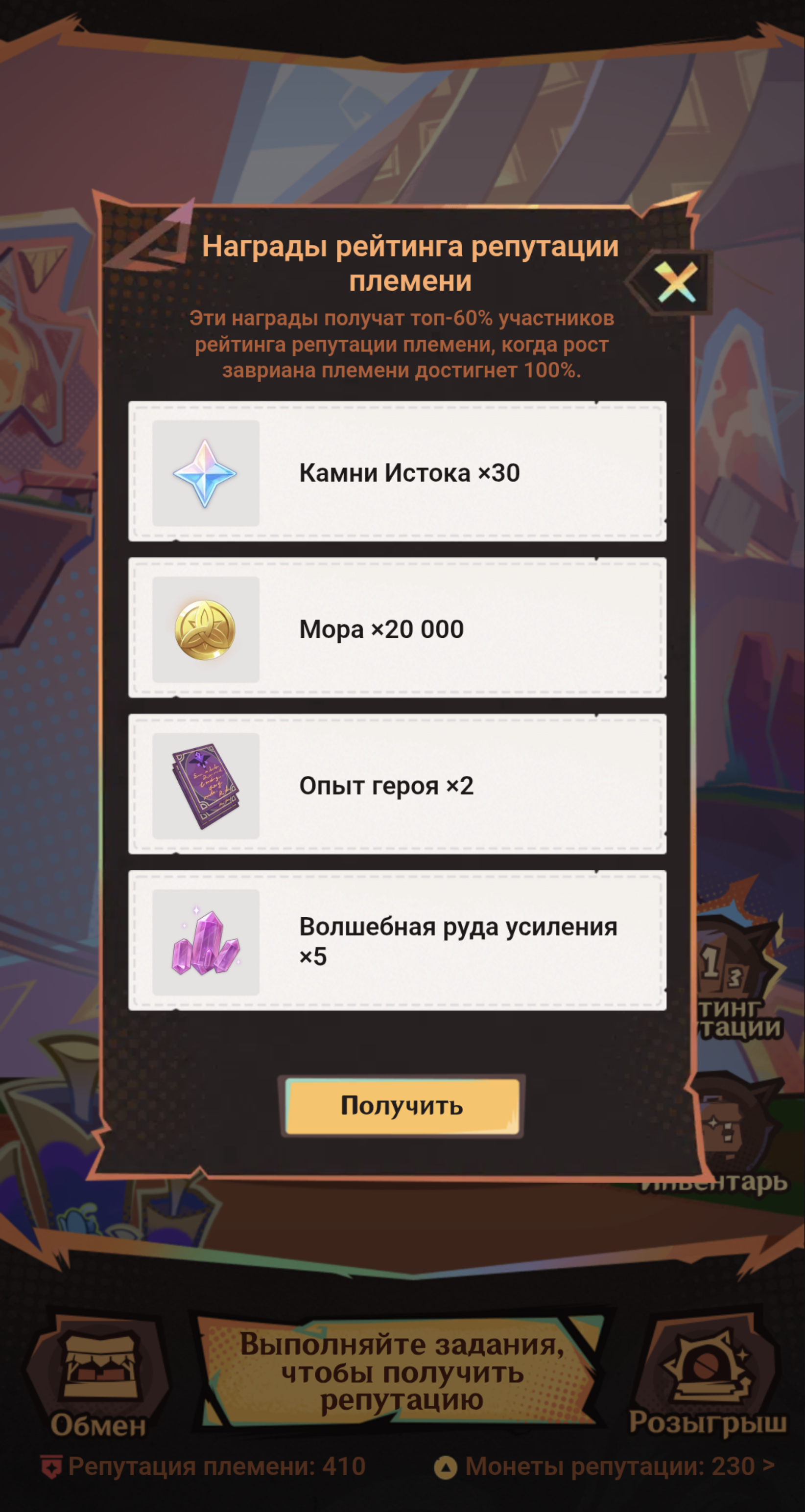The height and width of the screenshot is (1512, 805).
Task: Open Монеты репутации coin details
Action: 604,1467
